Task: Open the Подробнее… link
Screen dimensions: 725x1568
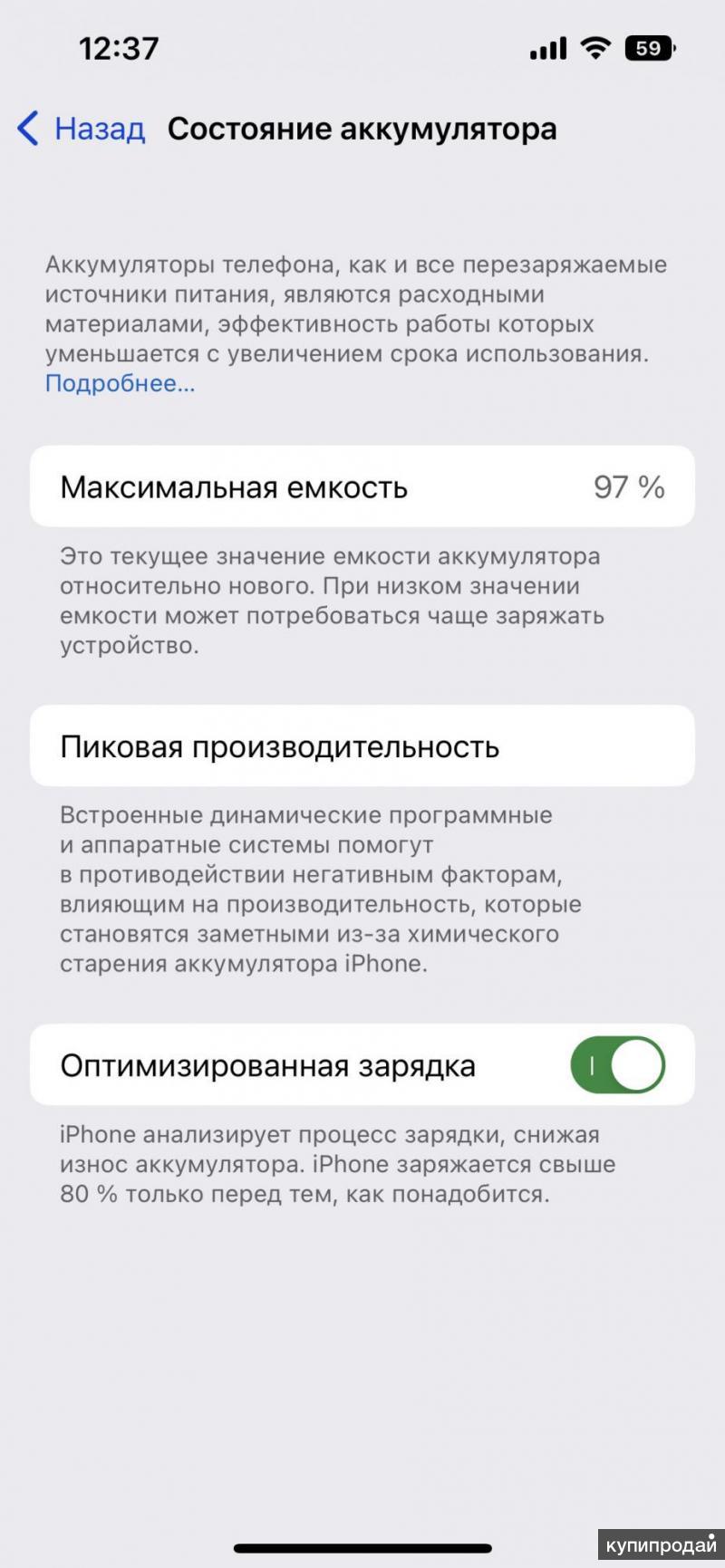Action: [120, 383]
